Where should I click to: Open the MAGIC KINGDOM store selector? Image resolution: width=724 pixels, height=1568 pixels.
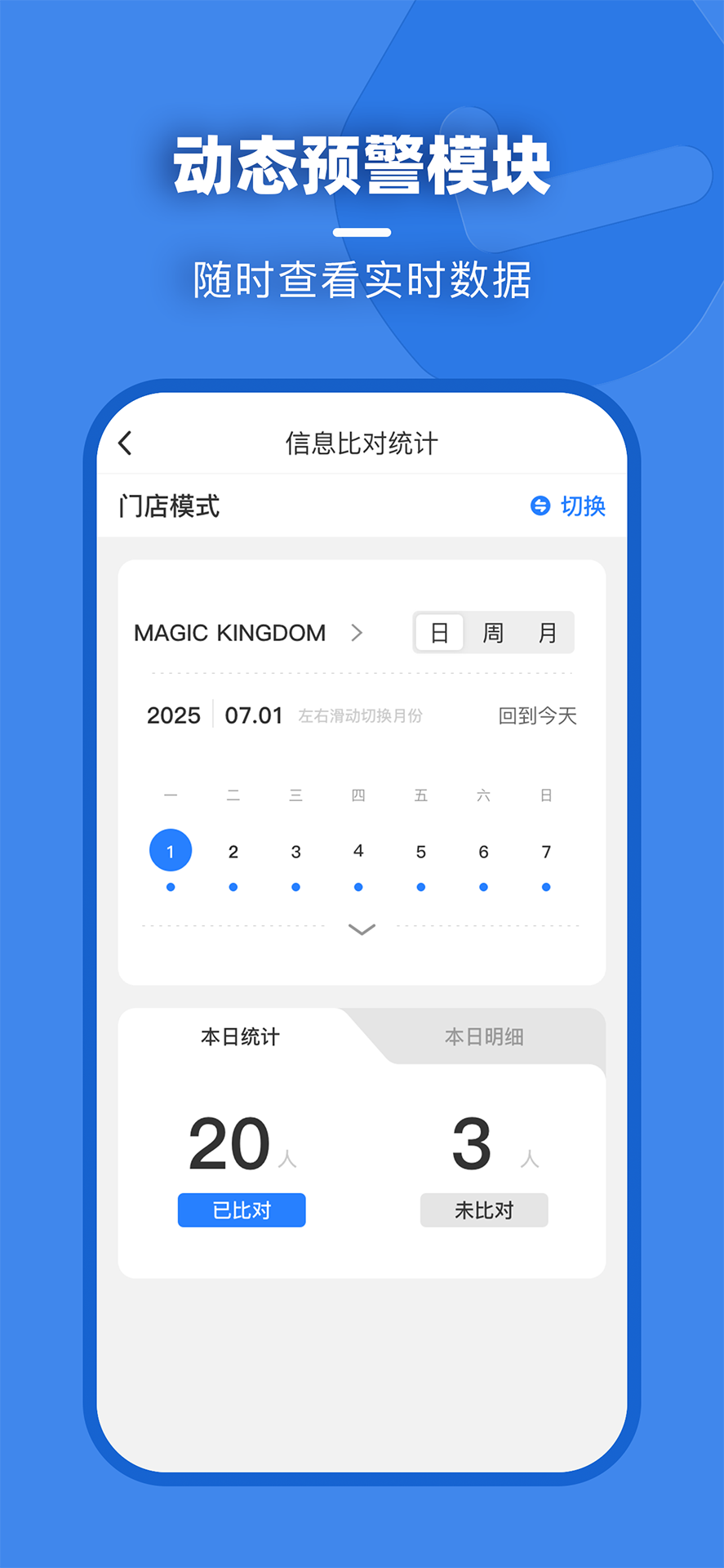tap(231, 632)
